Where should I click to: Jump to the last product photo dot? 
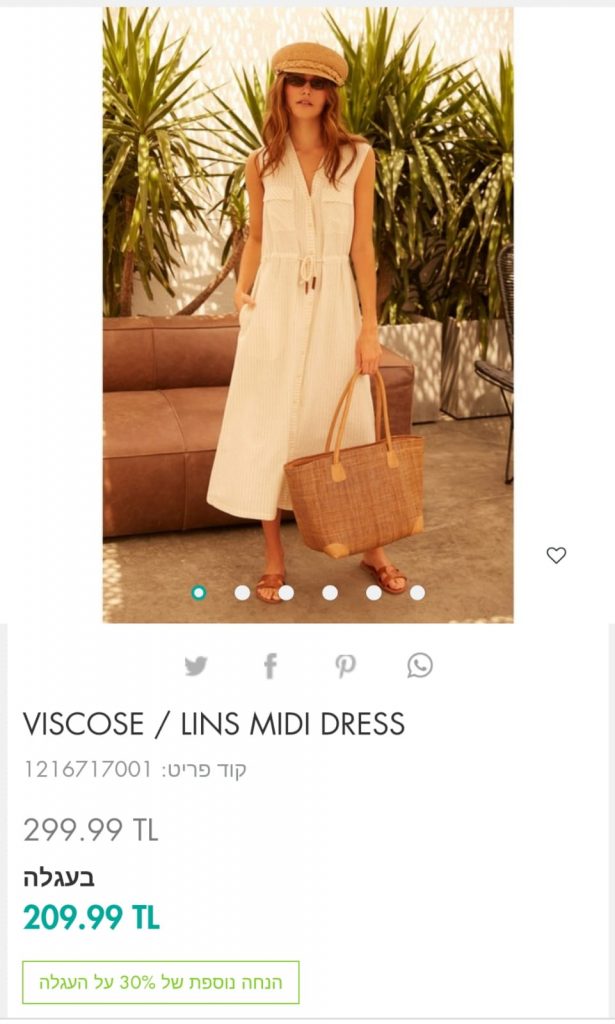tap(417, 593)
